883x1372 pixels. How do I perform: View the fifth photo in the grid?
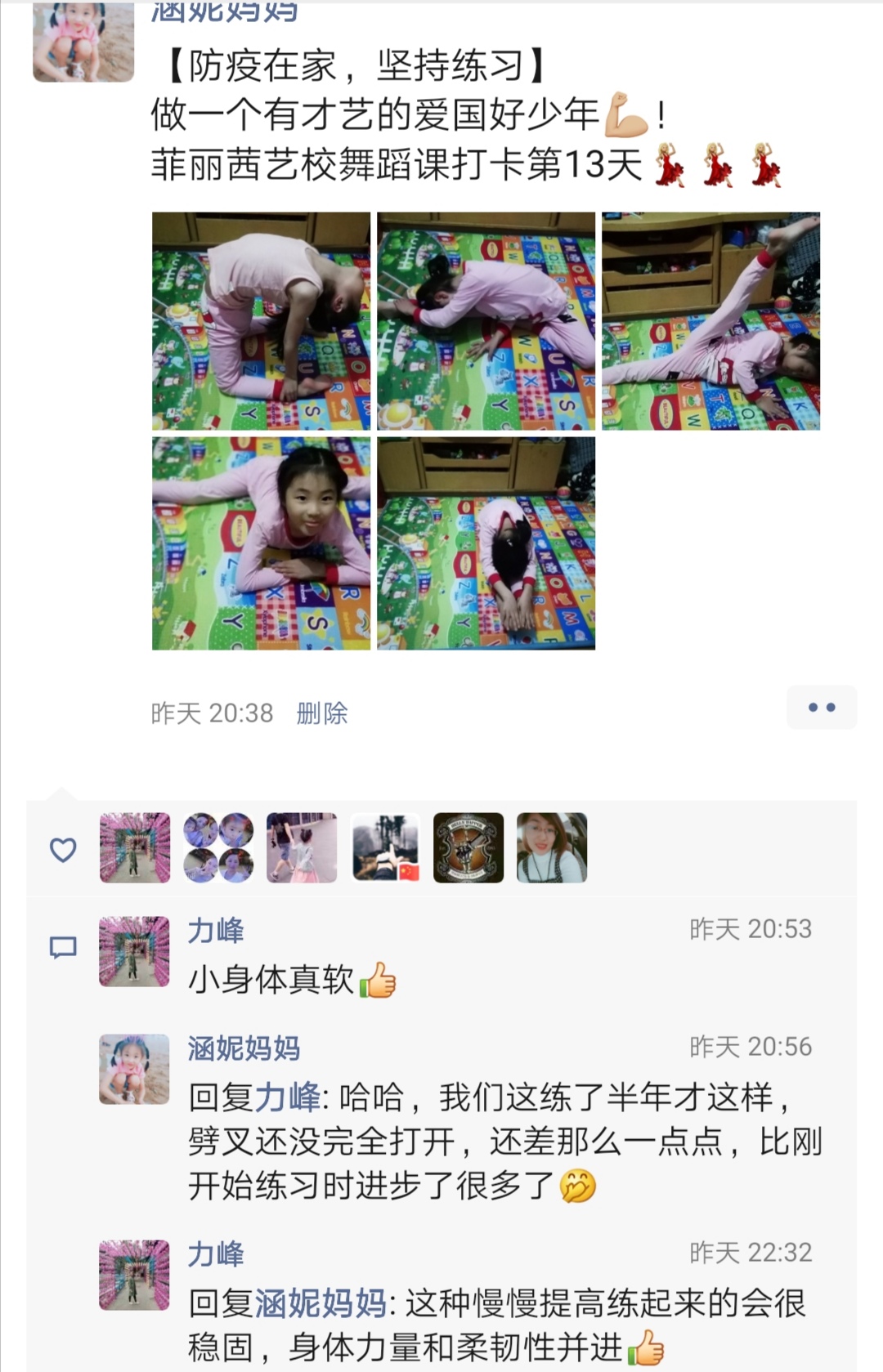(486, 543)
